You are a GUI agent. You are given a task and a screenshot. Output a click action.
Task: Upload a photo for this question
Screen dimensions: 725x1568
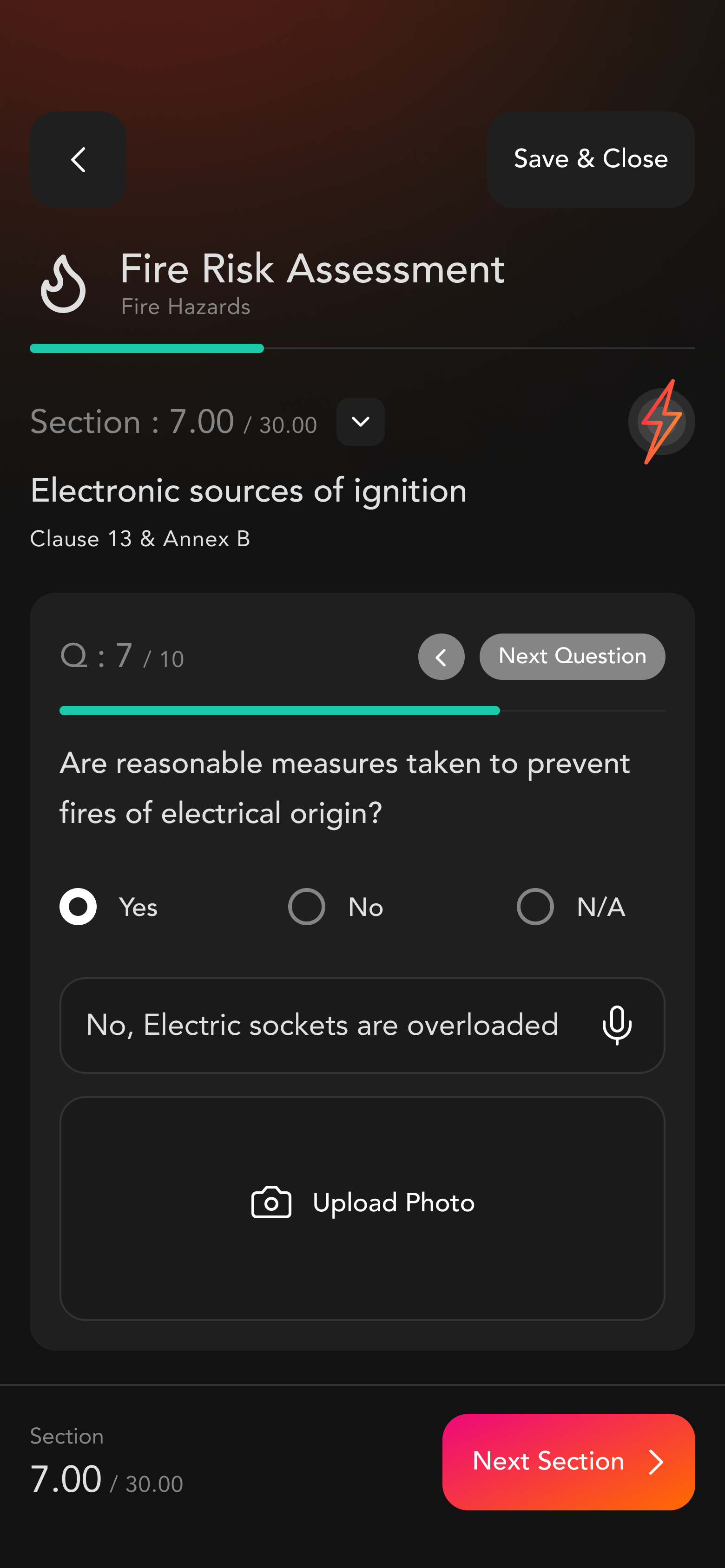pyautogui.click(x=362, y=1203)
